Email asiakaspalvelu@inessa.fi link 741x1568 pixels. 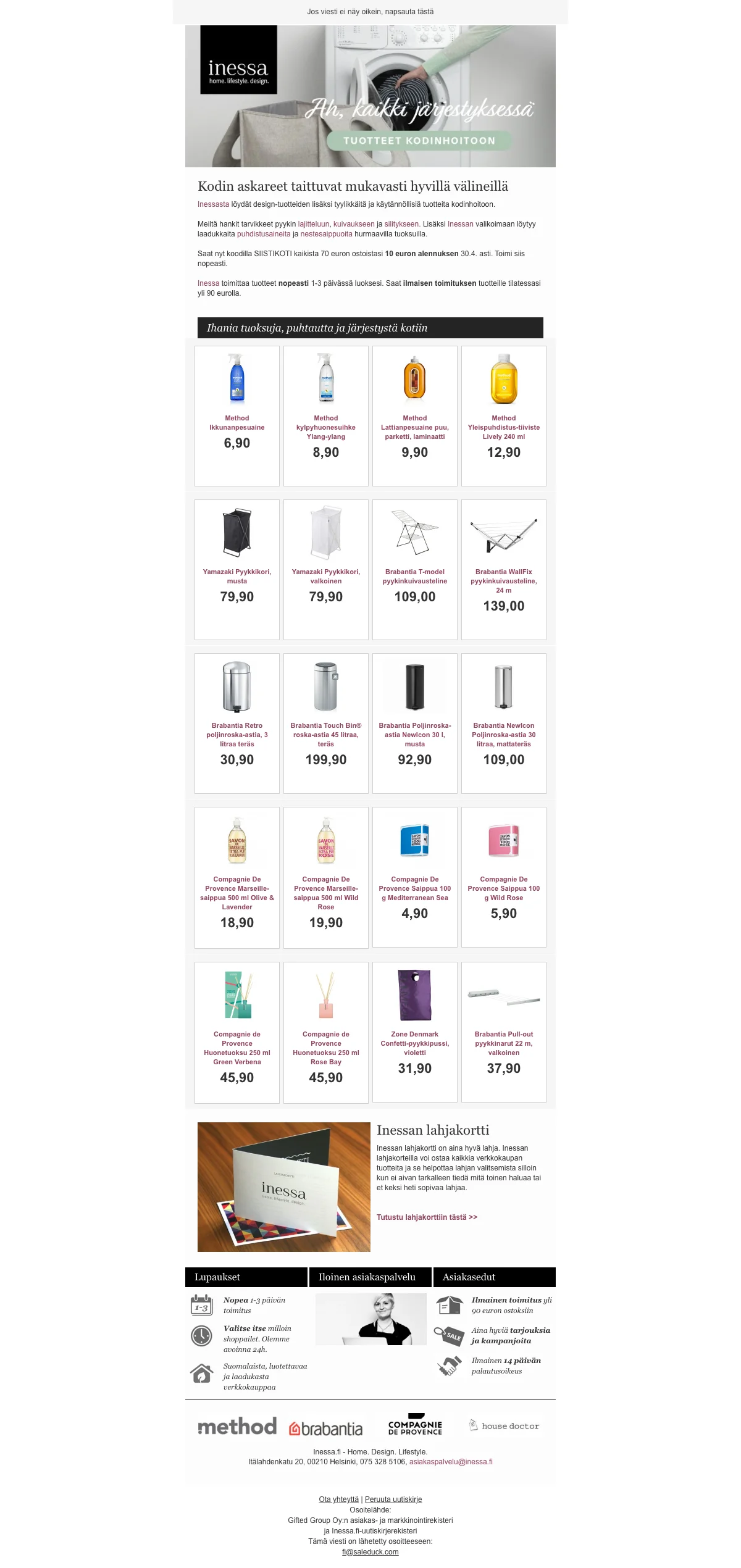point(451,1462)
